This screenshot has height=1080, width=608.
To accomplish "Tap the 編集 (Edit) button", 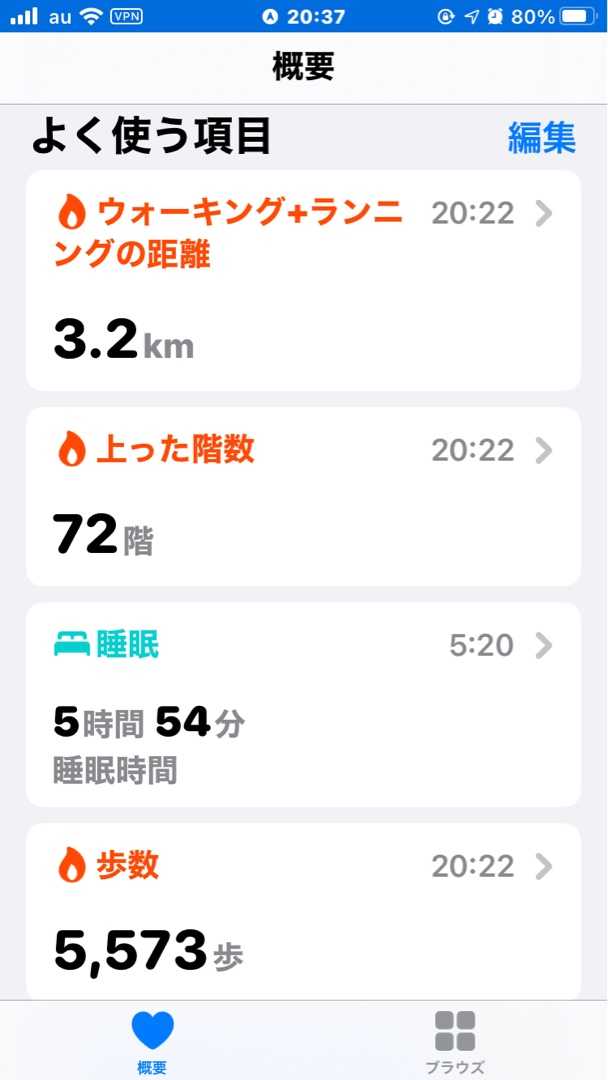I will click(x=541, y=138).
